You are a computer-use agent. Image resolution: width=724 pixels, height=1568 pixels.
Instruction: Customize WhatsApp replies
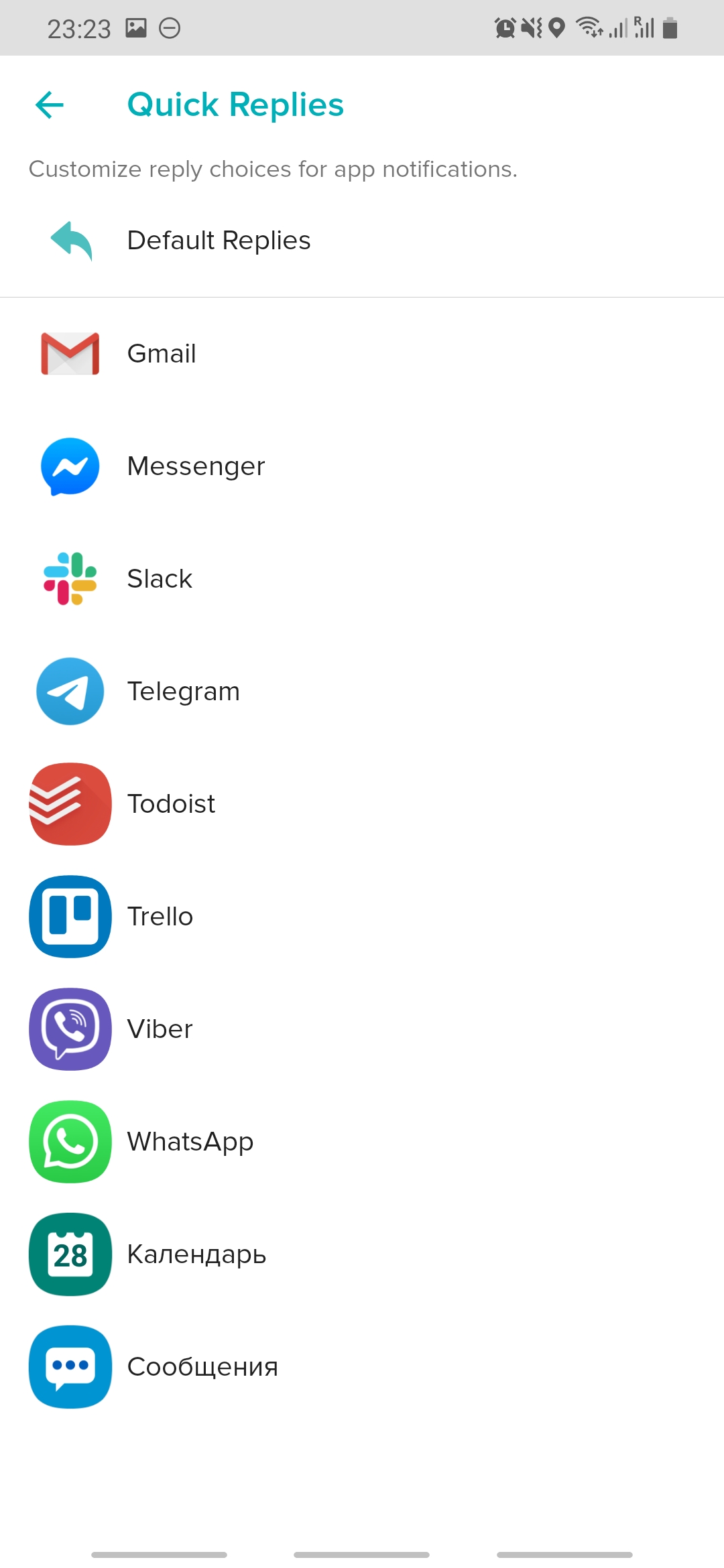click(190, 1142)
